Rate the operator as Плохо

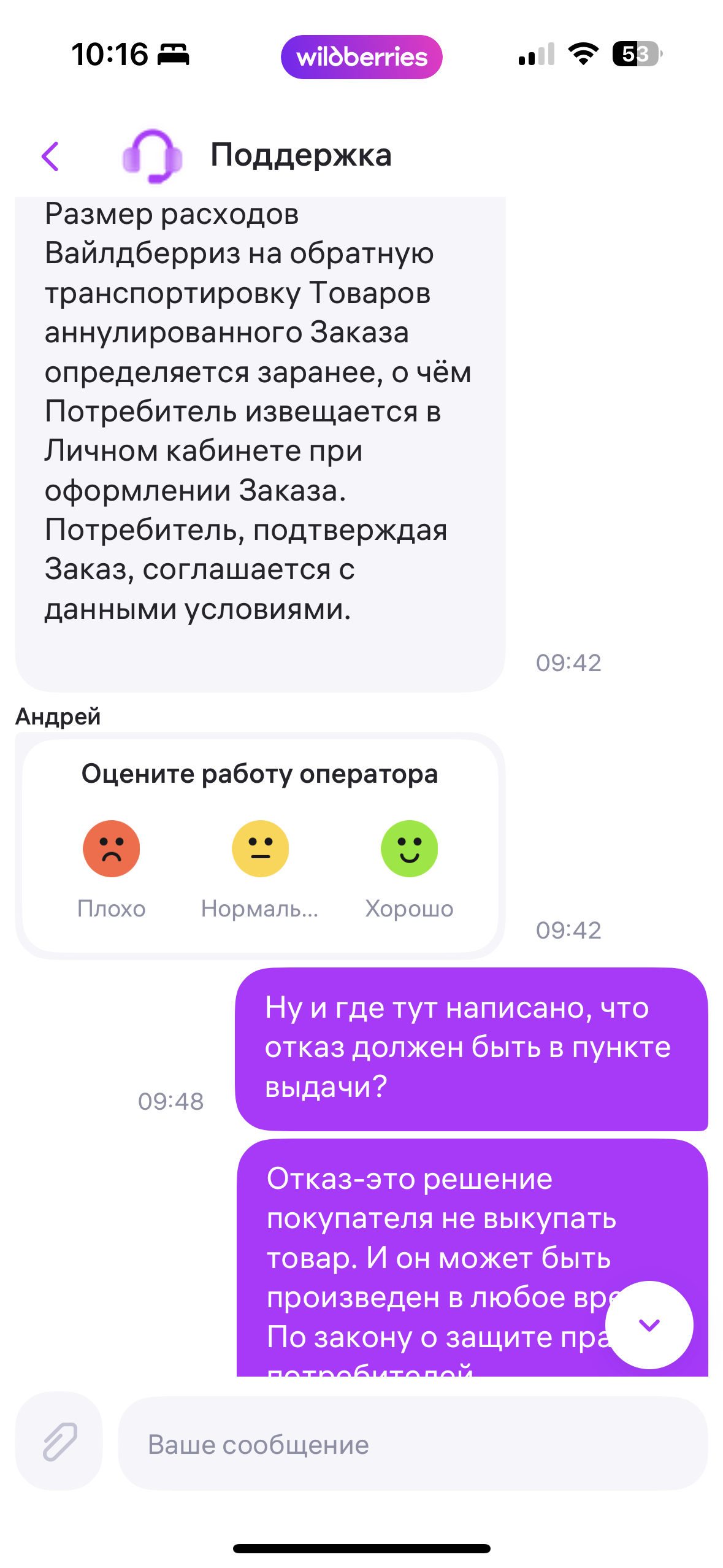point(111,850)
